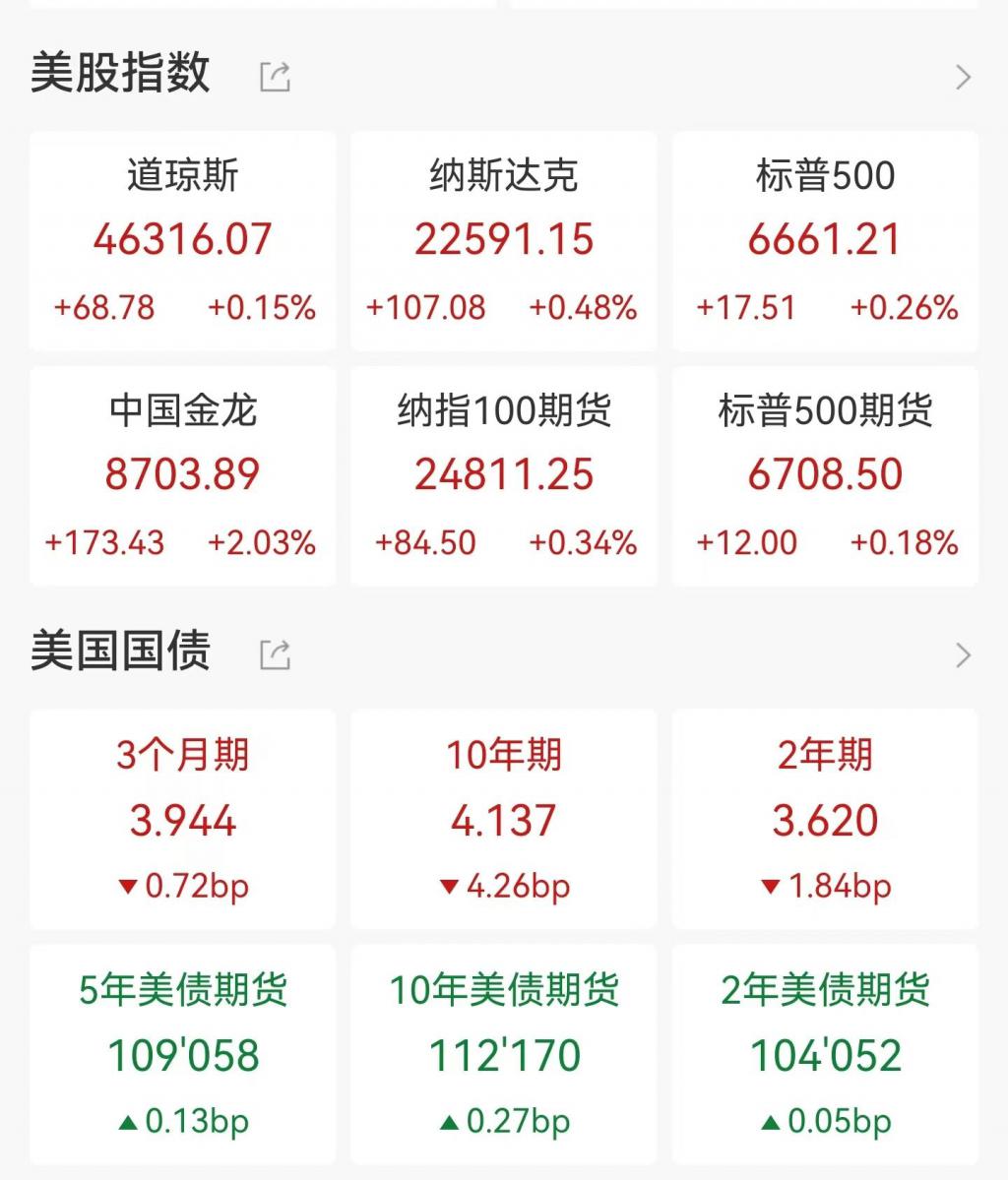Viewport: 1008px width, 1180px height.
Task: Open the 纳斯达克 index card
Action: pos(503,239)
